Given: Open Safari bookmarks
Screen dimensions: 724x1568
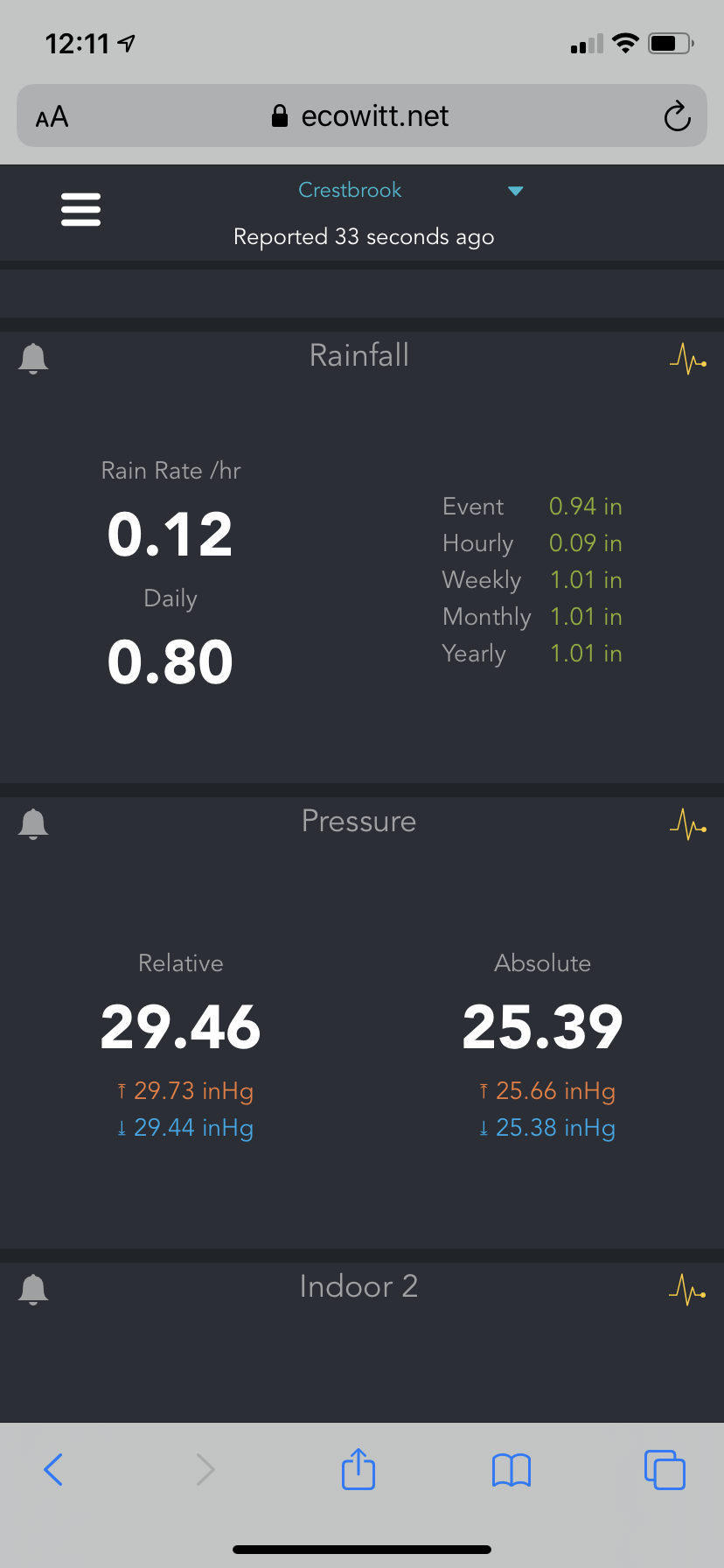Looking at the screenshot, I should click(x=512, y=1470).
